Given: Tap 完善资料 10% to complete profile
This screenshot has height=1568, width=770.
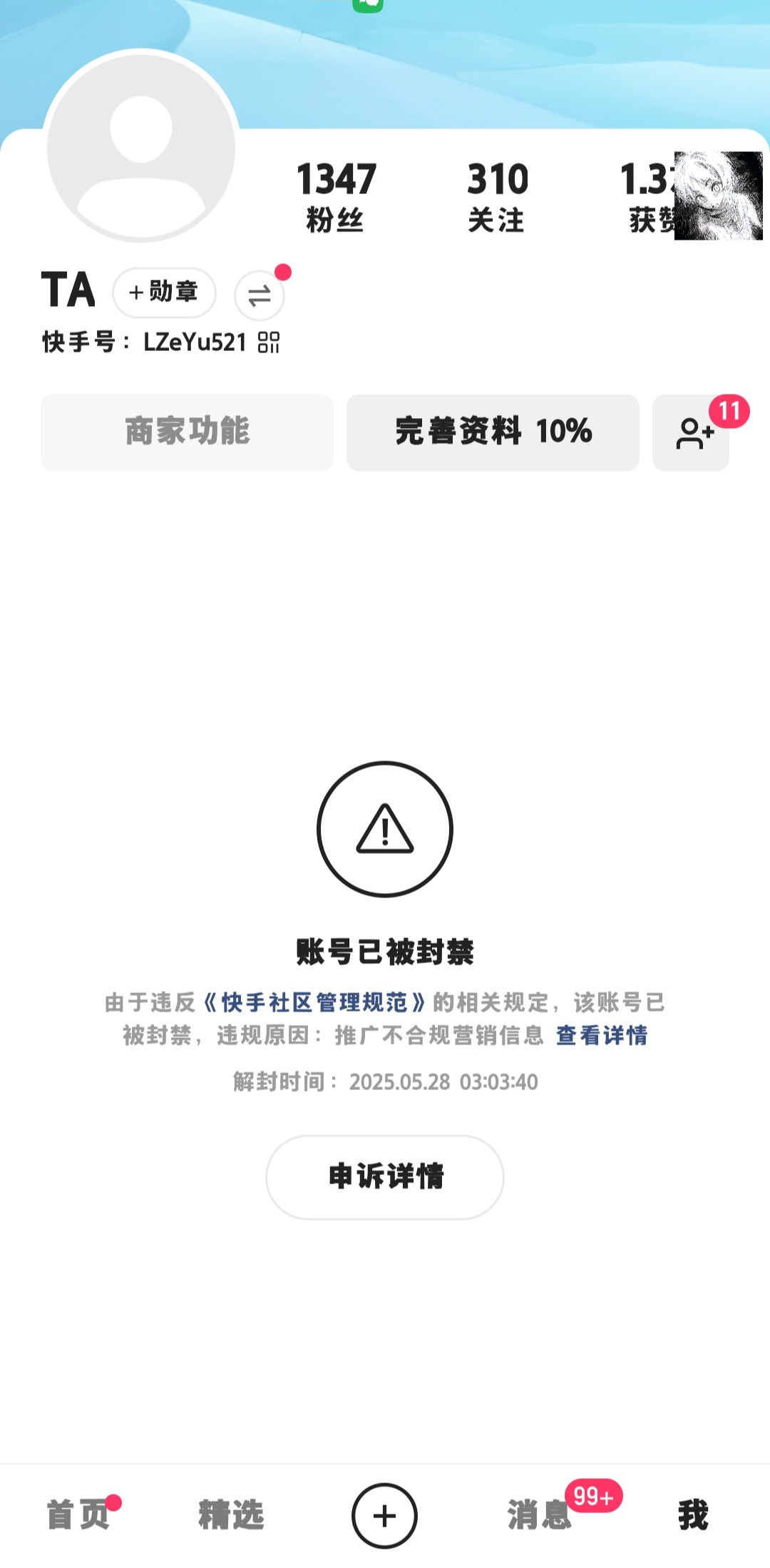Looking at the screenshot, I should point(493,432).
